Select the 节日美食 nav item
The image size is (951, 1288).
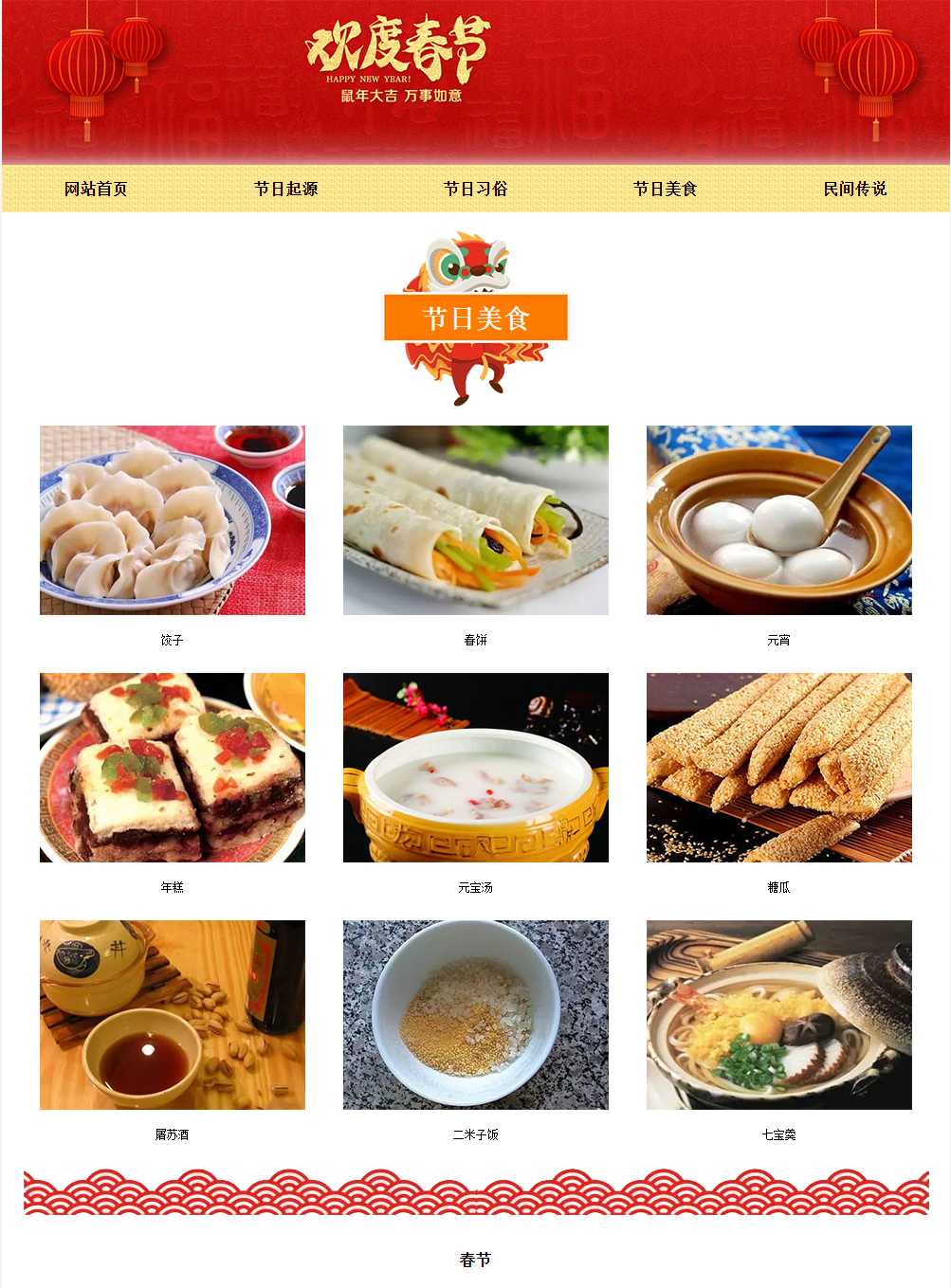click(665, 189)
